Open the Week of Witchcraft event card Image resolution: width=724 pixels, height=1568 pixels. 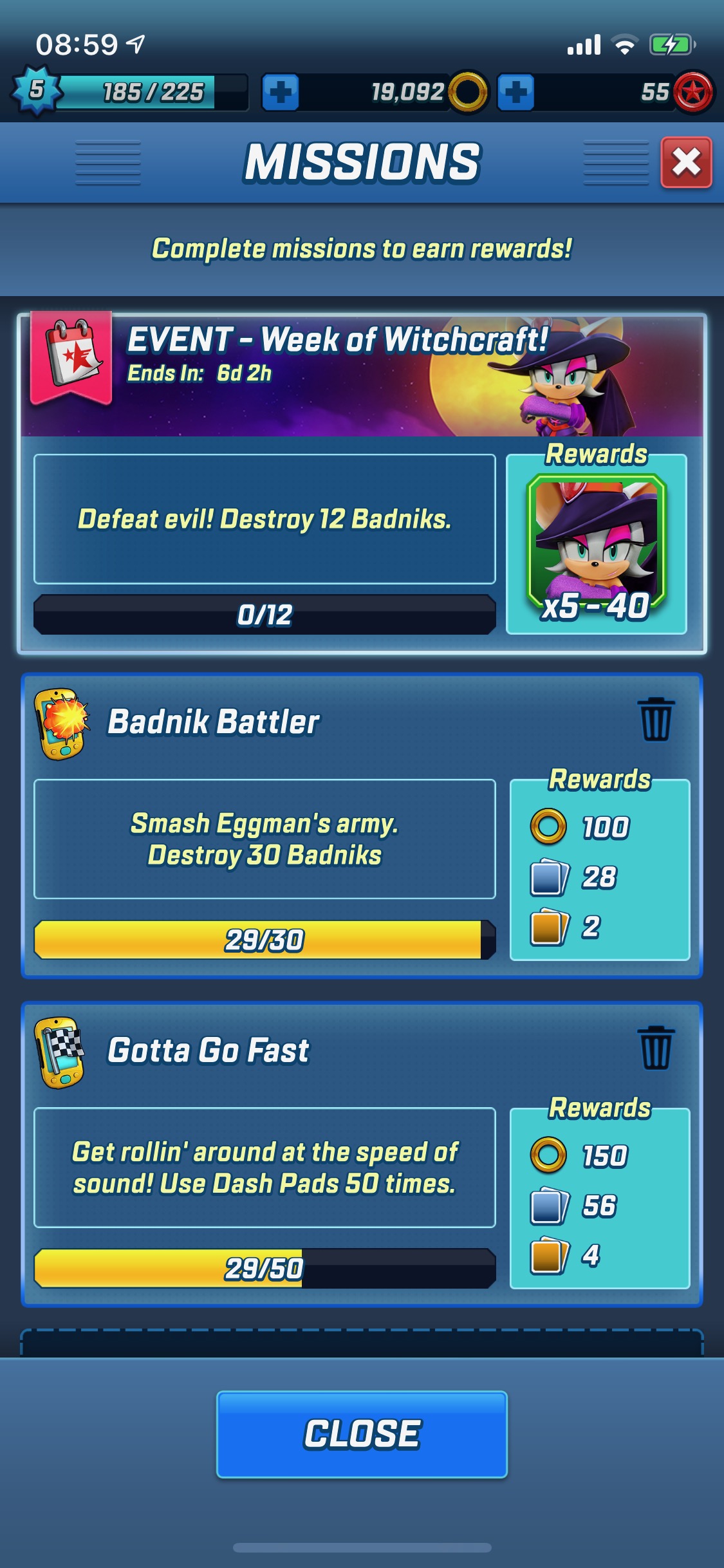point(362,375)
